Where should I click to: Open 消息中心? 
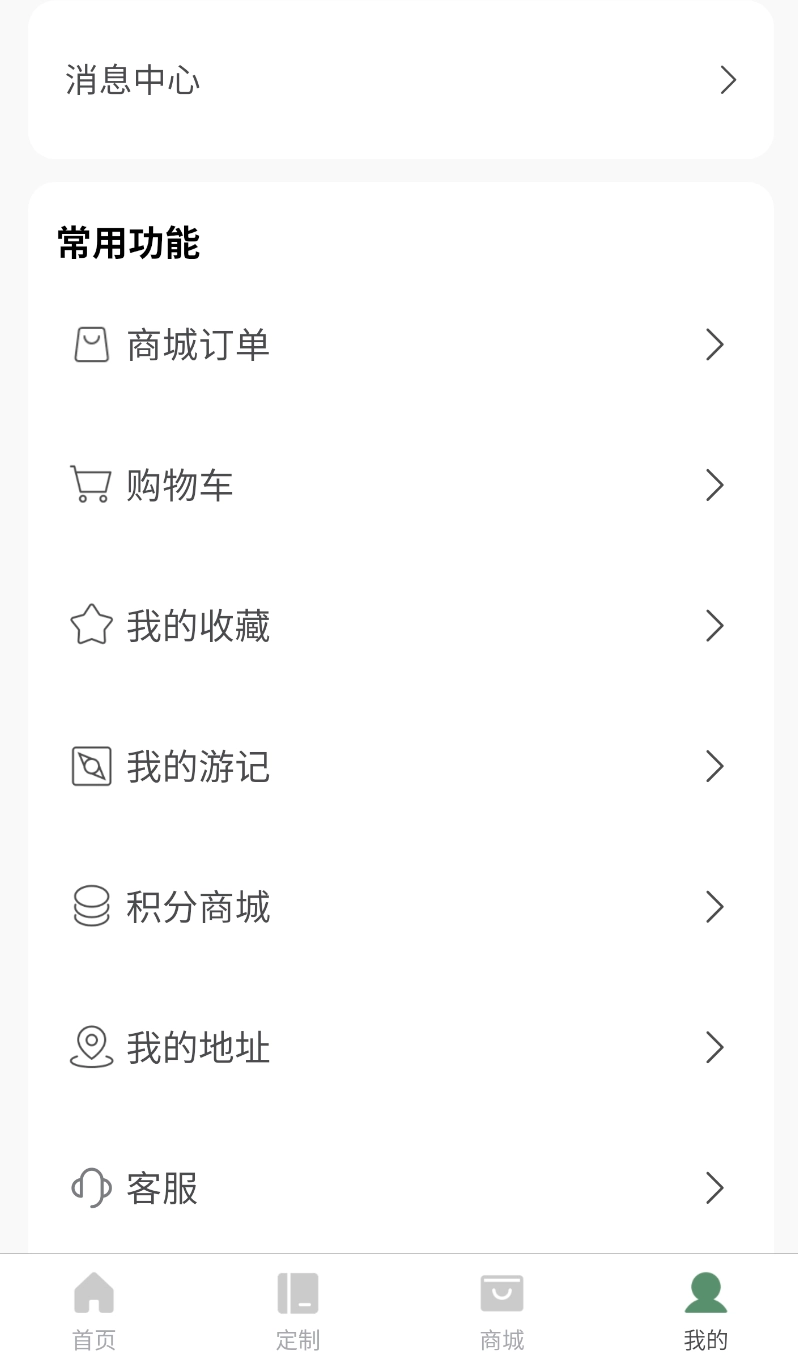point(400,80)
